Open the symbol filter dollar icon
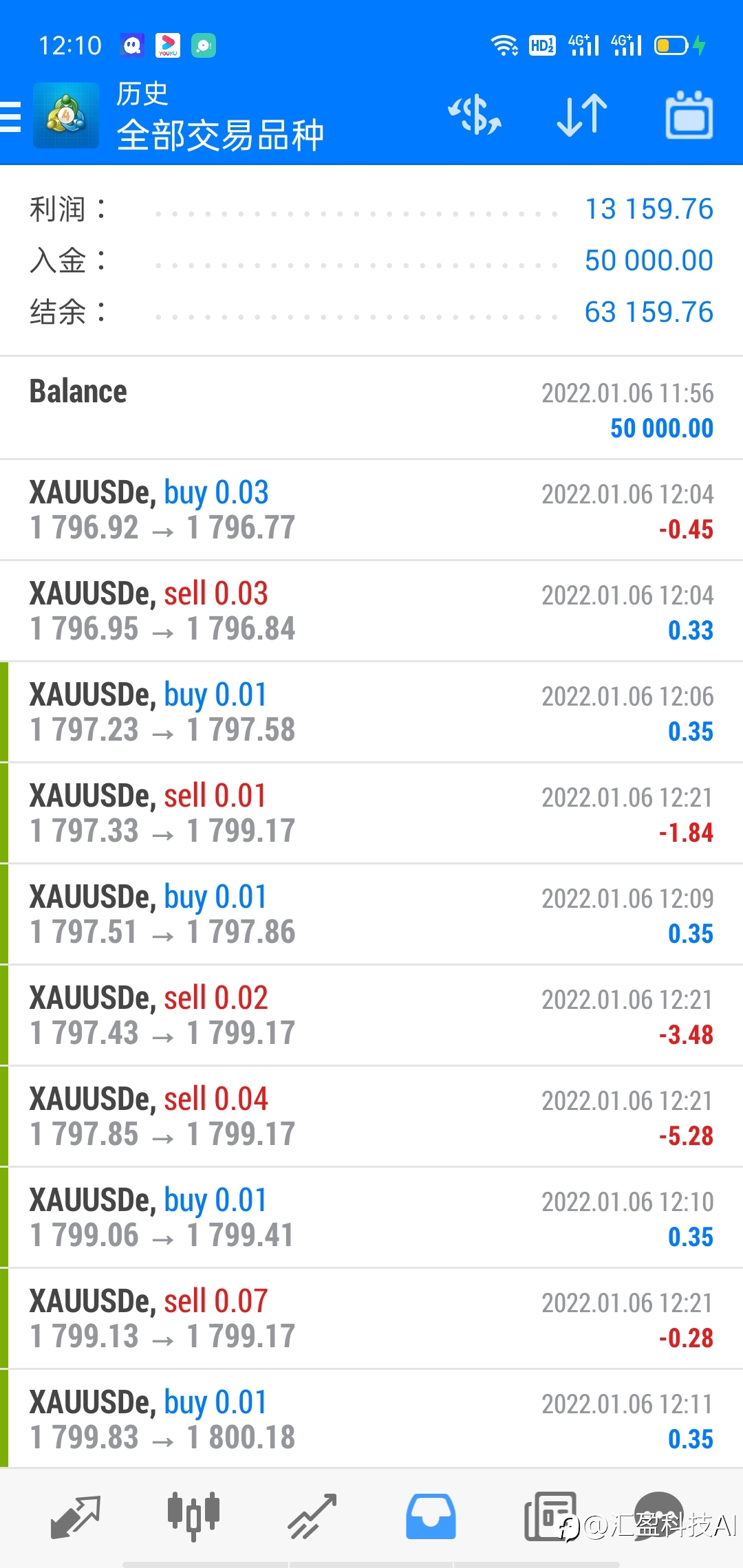Screen dimensions: 743x1568 475,115
